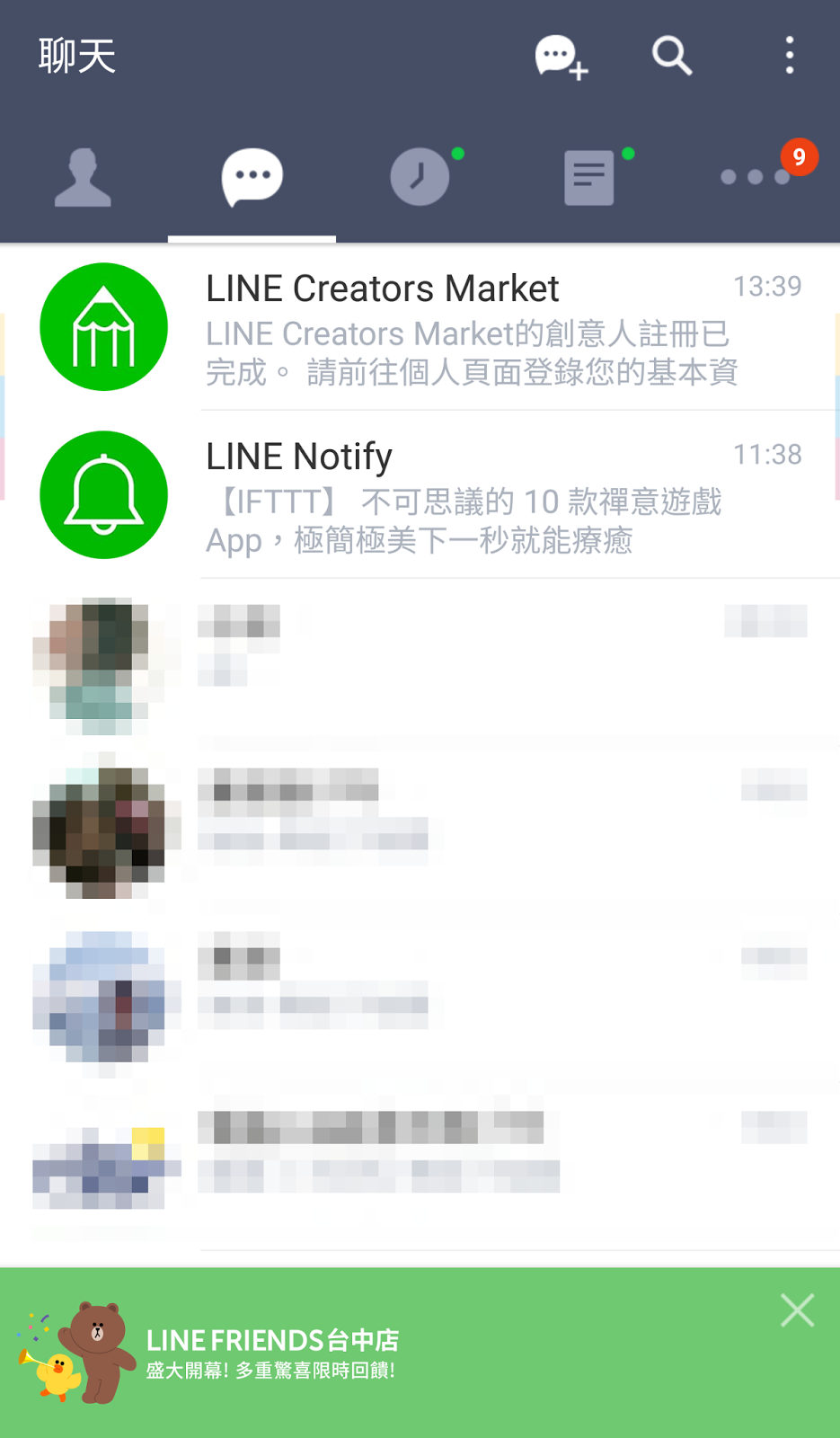
Task: Open the LINE Creators Market chat
Action: tap(420, 327)
